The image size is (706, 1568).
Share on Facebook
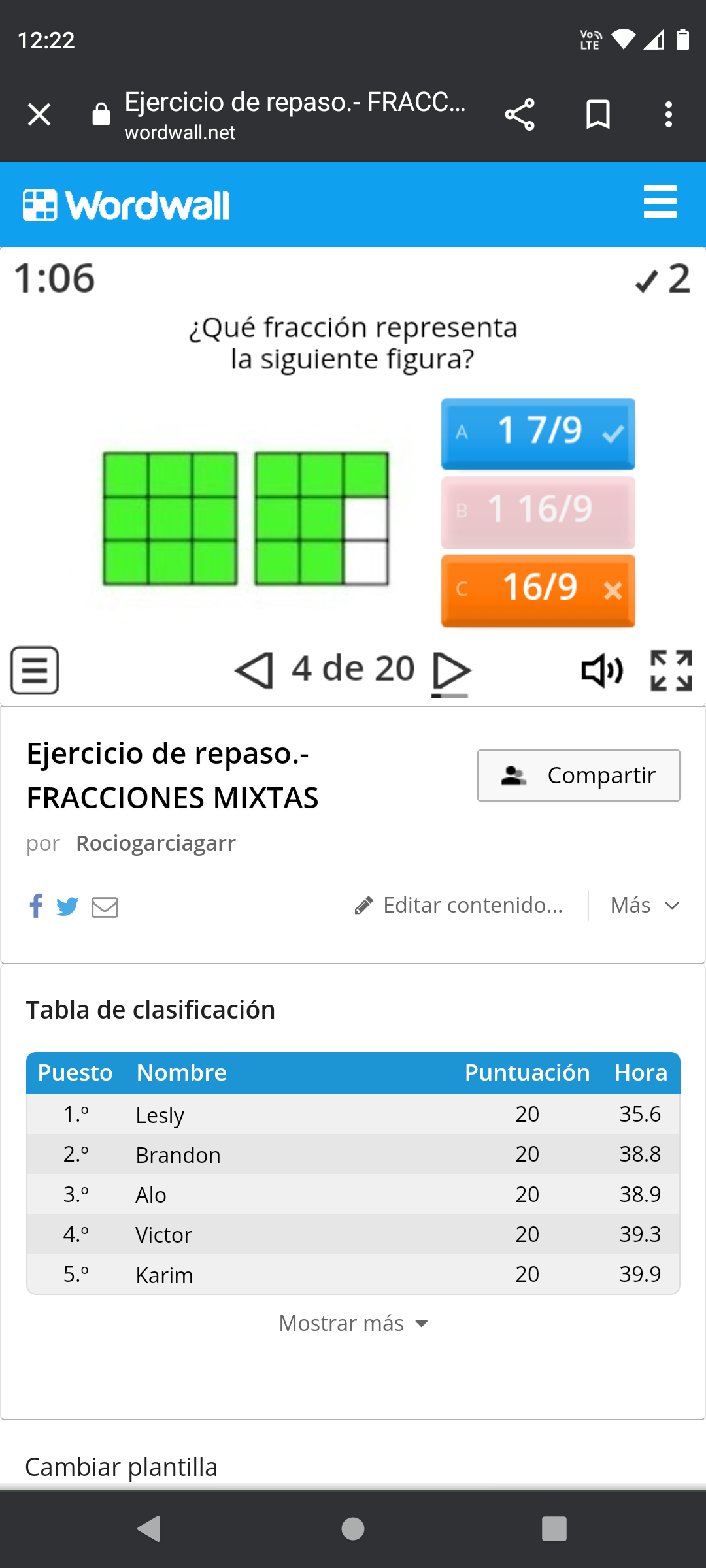pos(36,906)
